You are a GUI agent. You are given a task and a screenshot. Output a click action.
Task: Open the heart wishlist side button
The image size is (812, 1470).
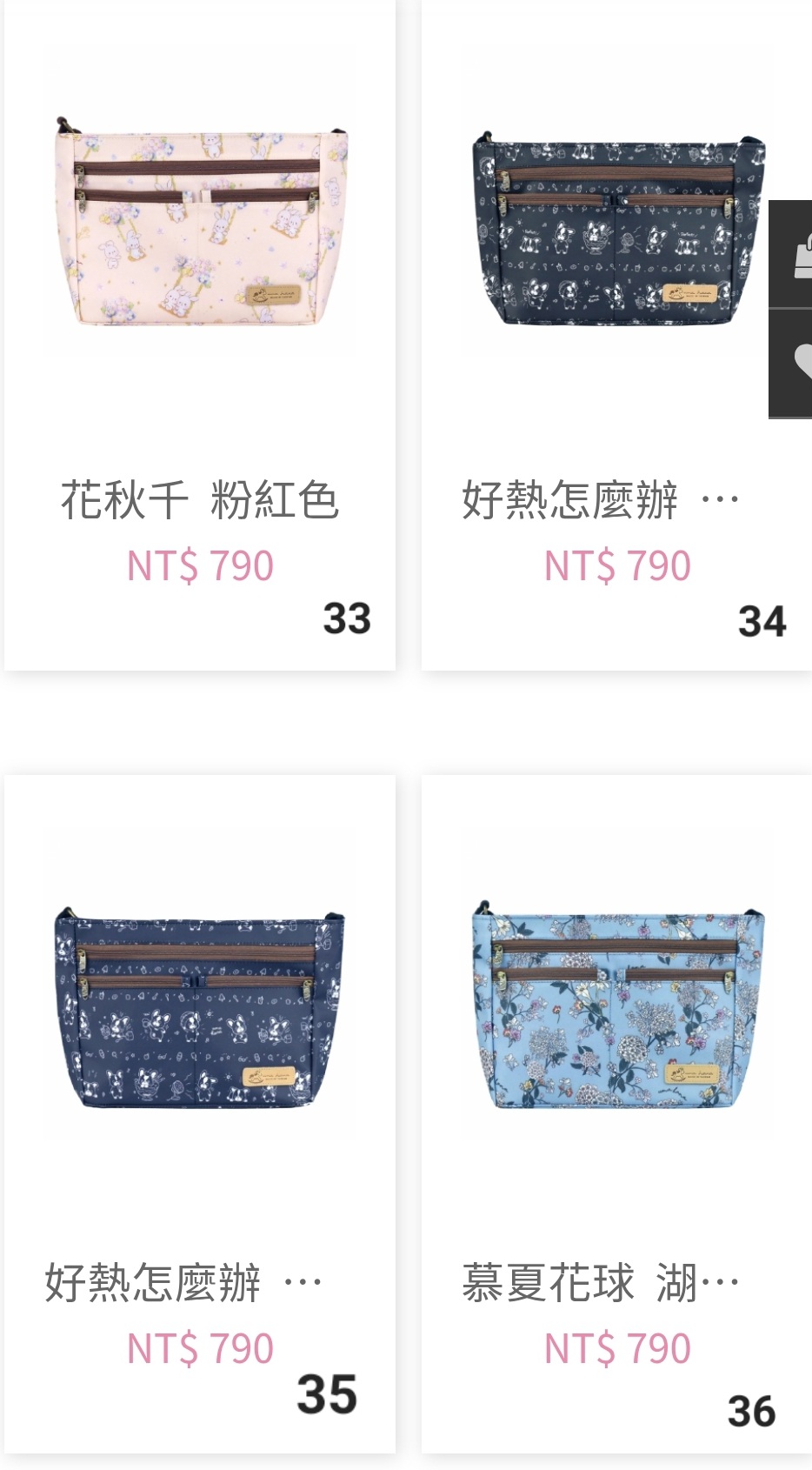(x=791, y=363)
